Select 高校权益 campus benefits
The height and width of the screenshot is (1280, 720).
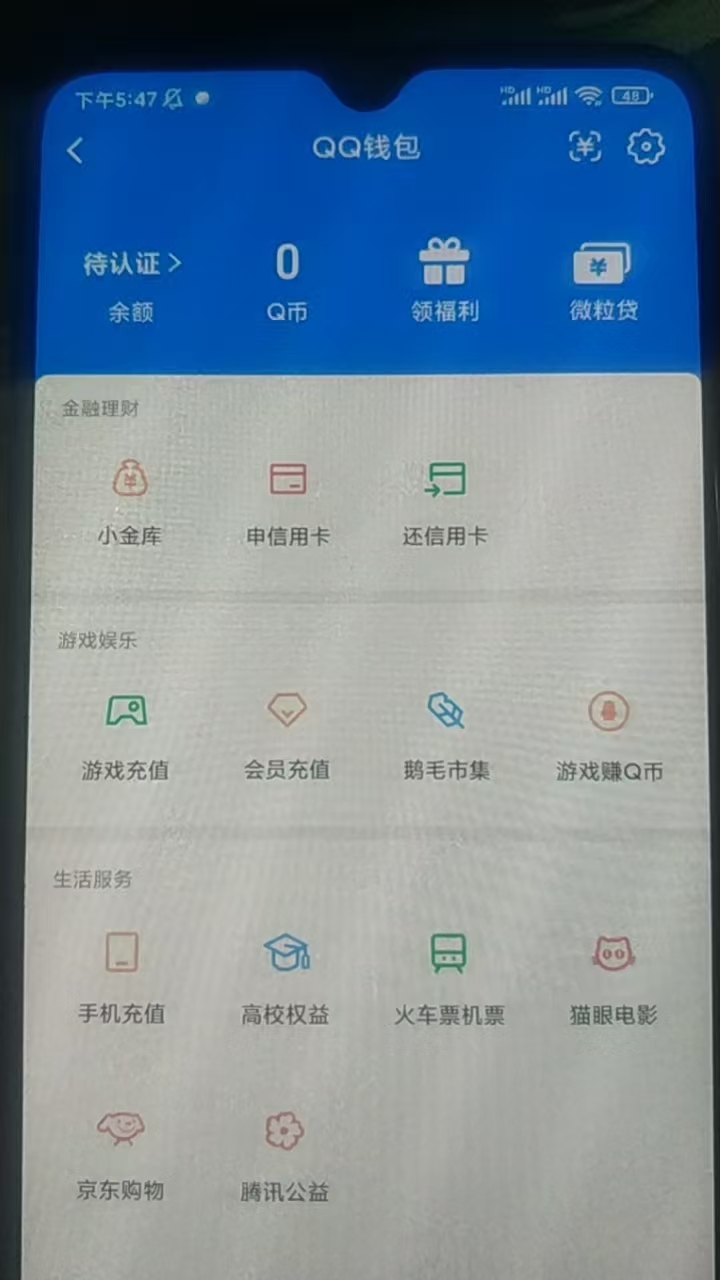click(285, 975)
